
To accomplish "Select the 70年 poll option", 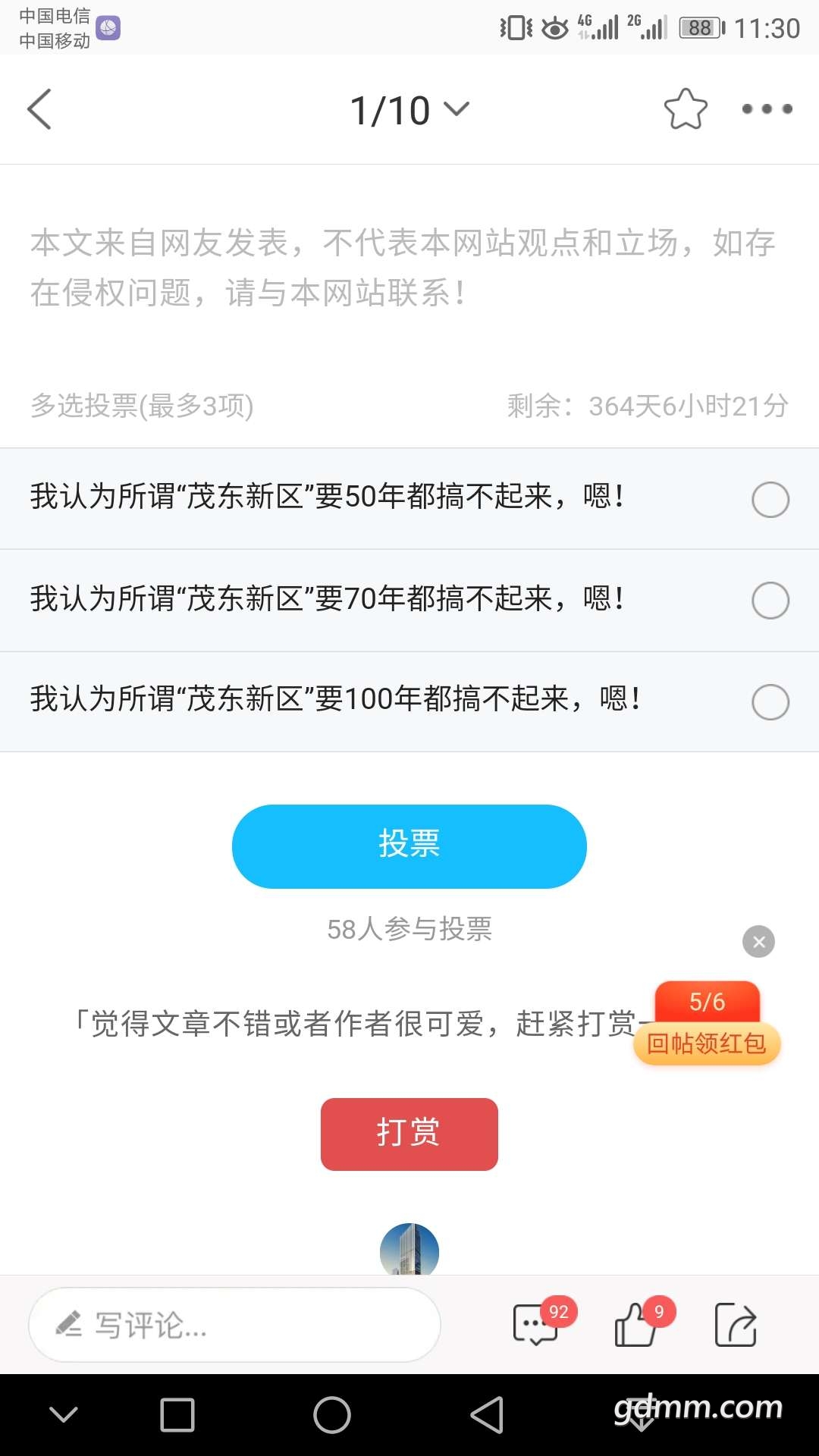I will [x=770, y=600].
